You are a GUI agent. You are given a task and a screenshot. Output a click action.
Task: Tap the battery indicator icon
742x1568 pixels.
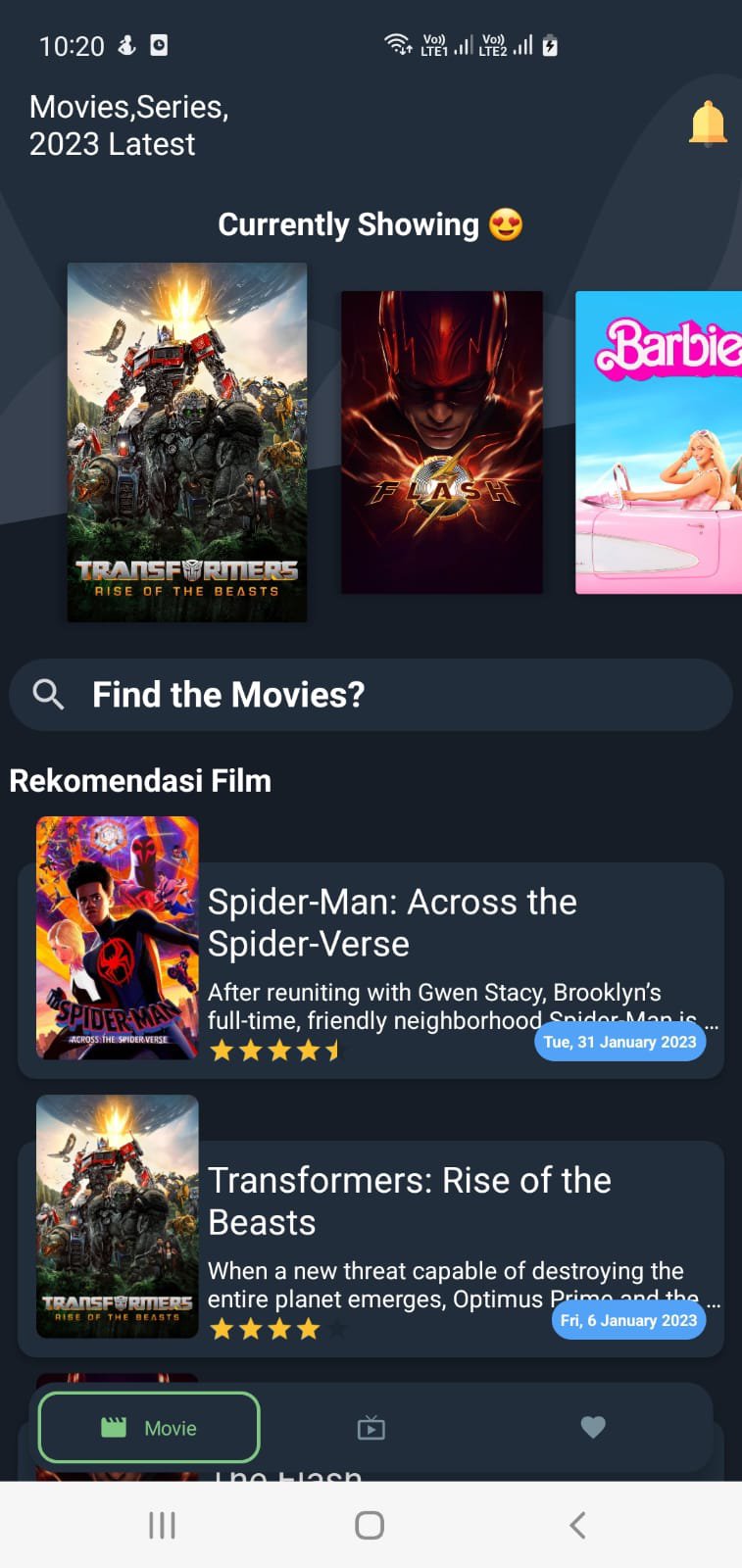click(x=549, y=44)
